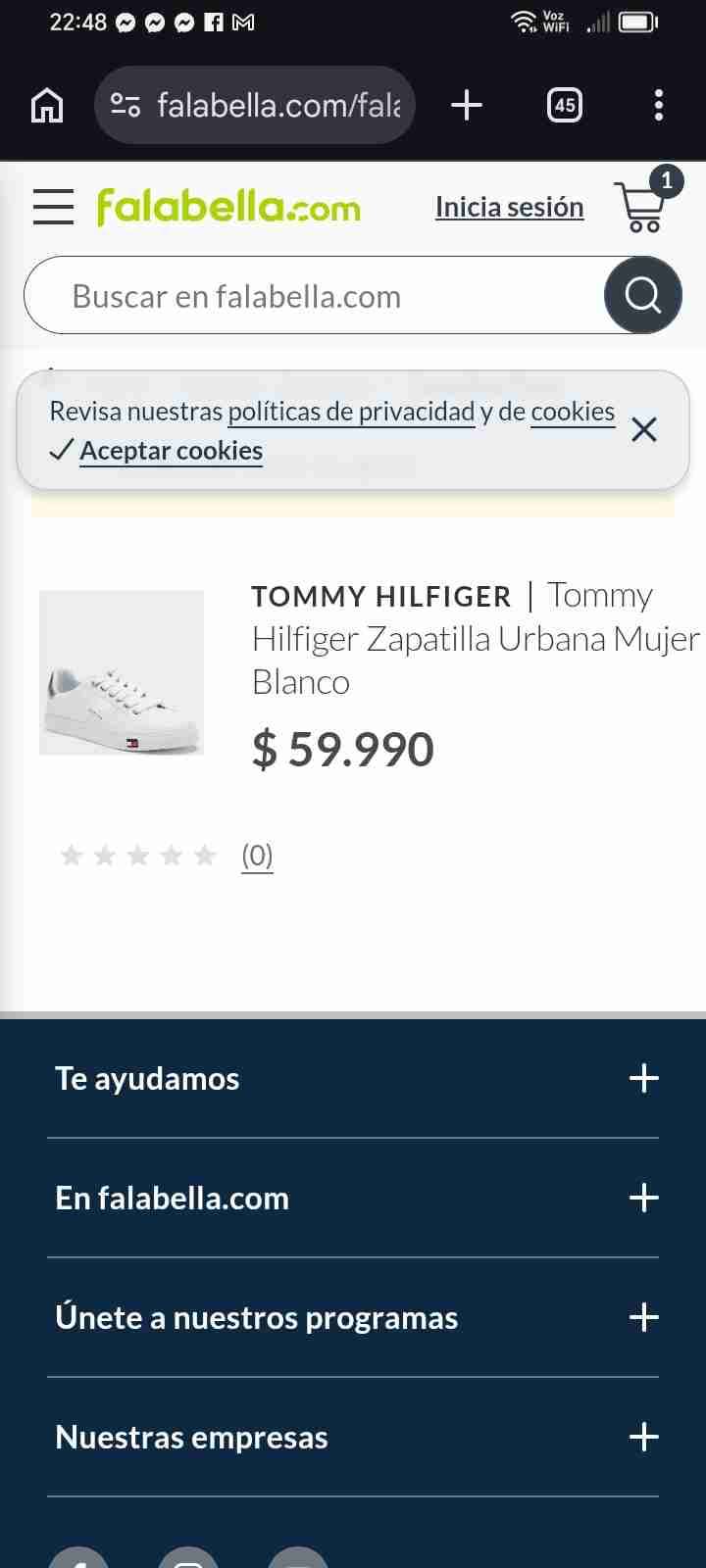Open Inicia sesión to log in
This screenshot has height=1568, width=706.
[x=509, y=207]
